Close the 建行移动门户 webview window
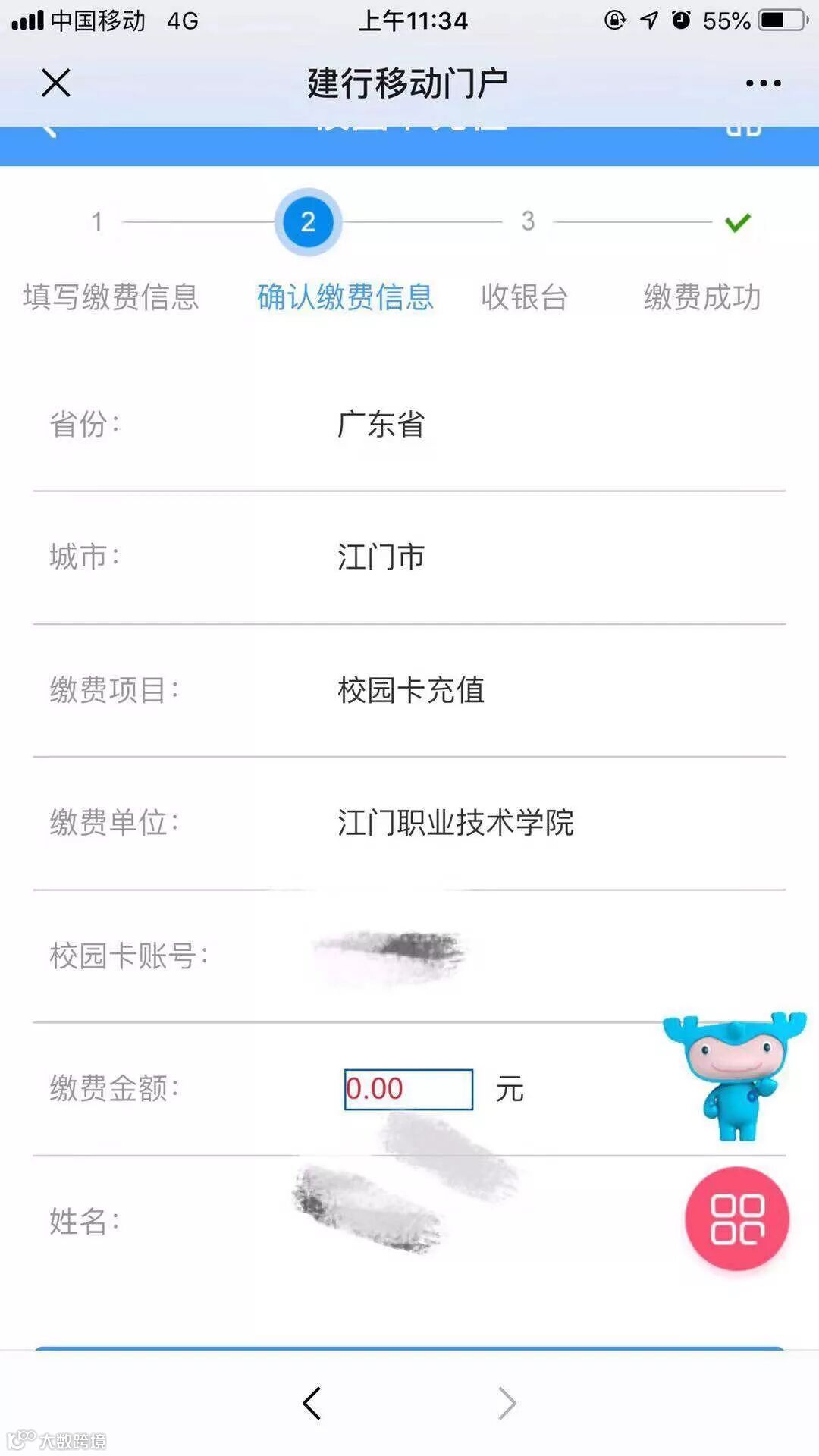 tap(55, 82)
